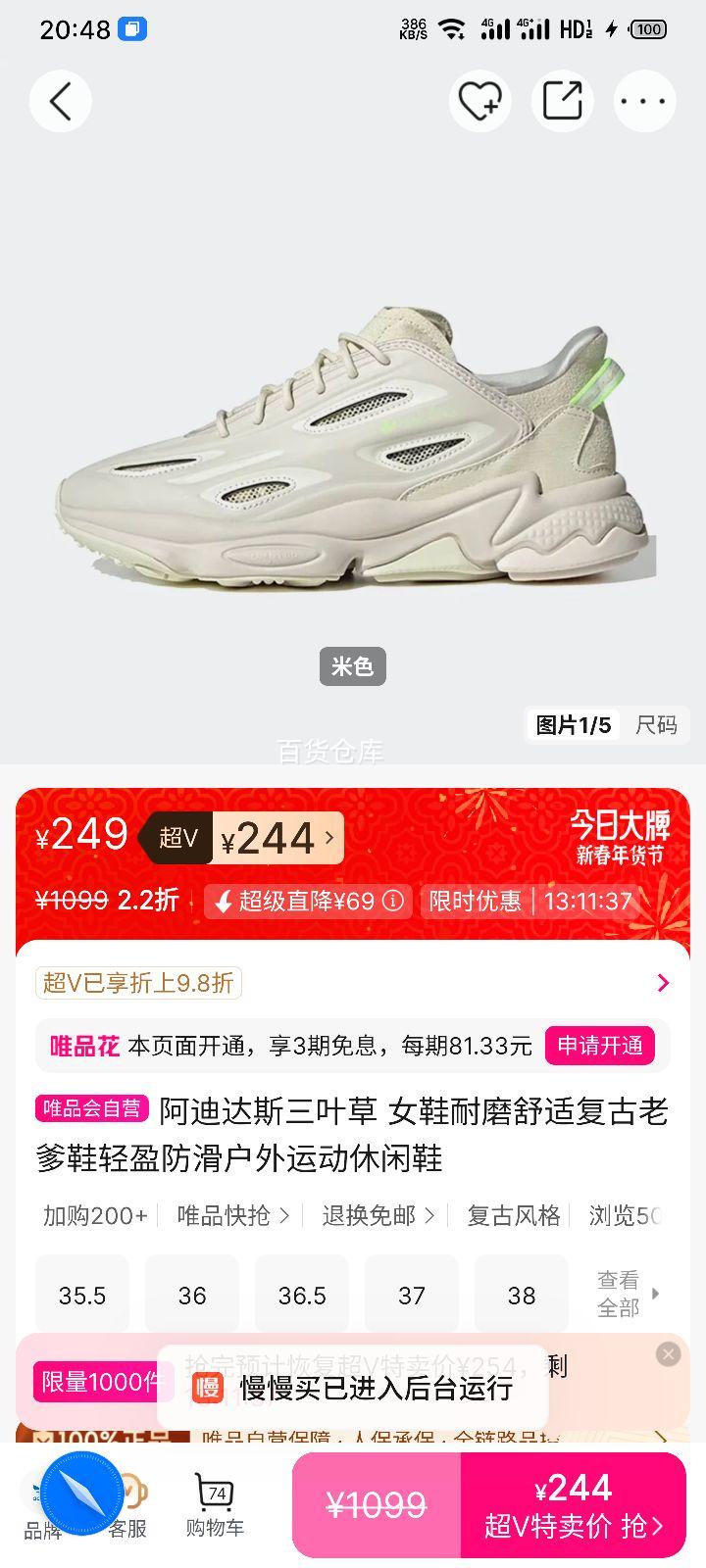706x1568 pixels.
Task: Open the more options ellipsis icon
Action: pos(644,101)
